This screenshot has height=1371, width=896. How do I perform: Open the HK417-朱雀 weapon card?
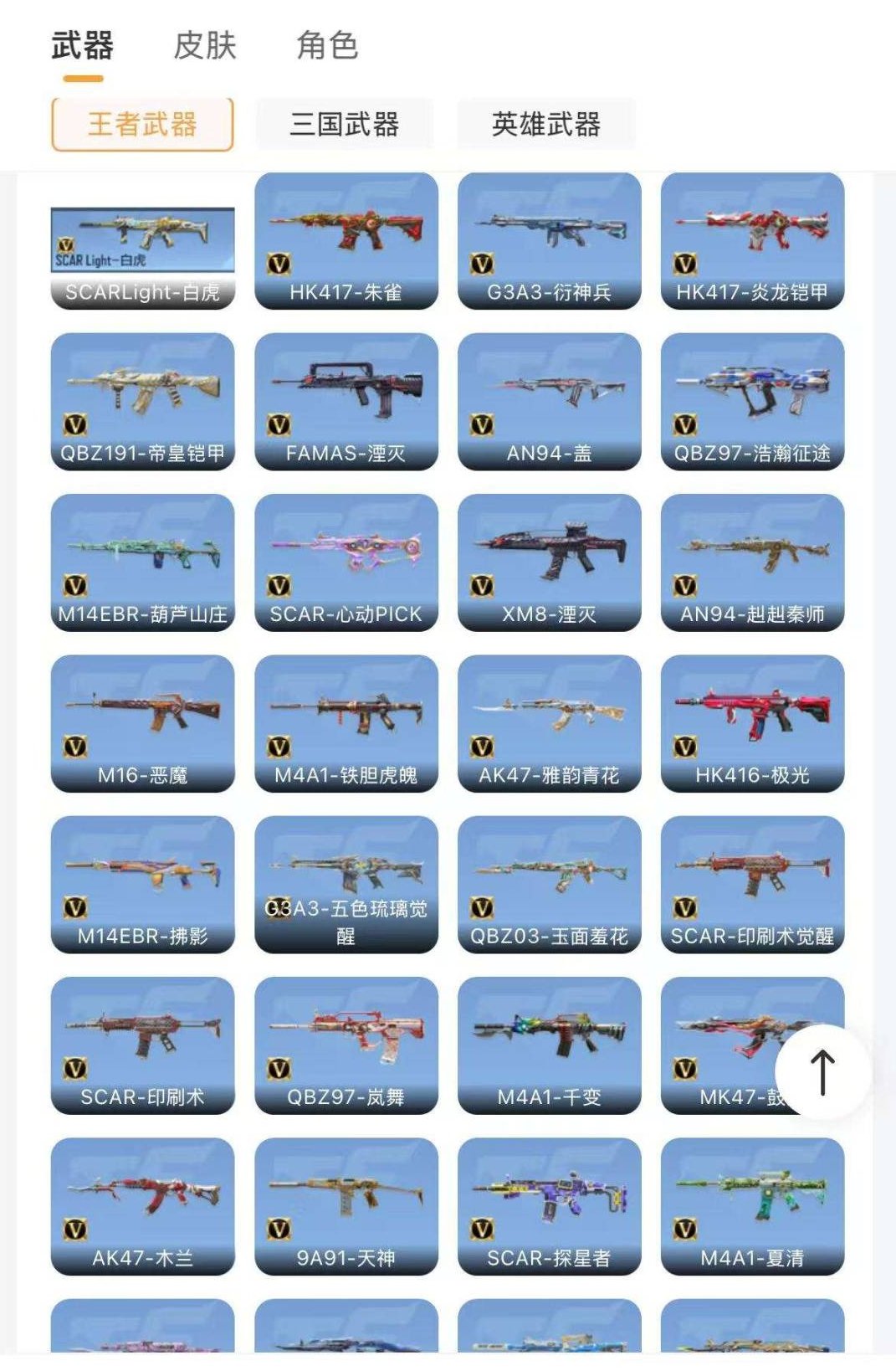point(346,241)
